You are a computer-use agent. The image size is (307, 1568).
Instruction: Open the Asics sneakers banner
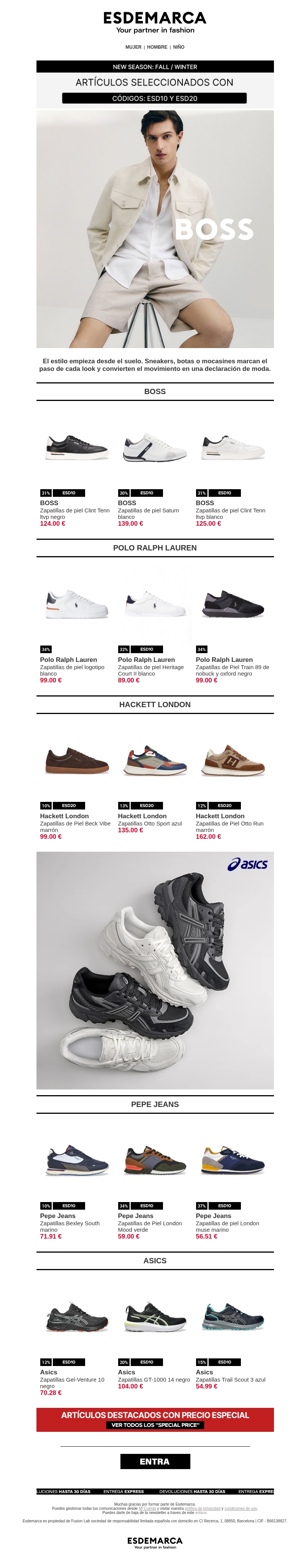(x=155, y=970)
